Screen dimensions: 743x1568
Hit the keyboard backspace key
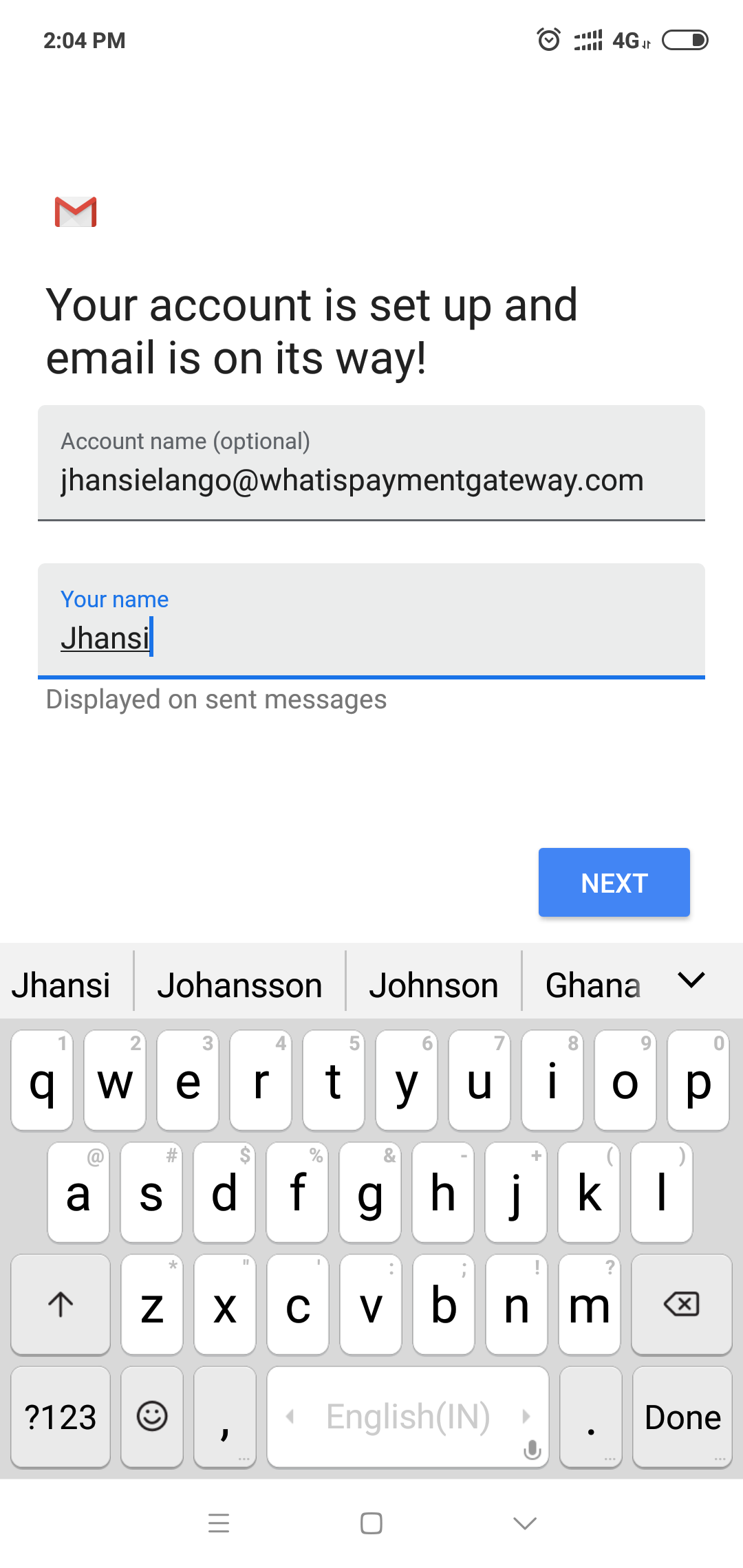pyautogui.click(x=682, y=1304)
